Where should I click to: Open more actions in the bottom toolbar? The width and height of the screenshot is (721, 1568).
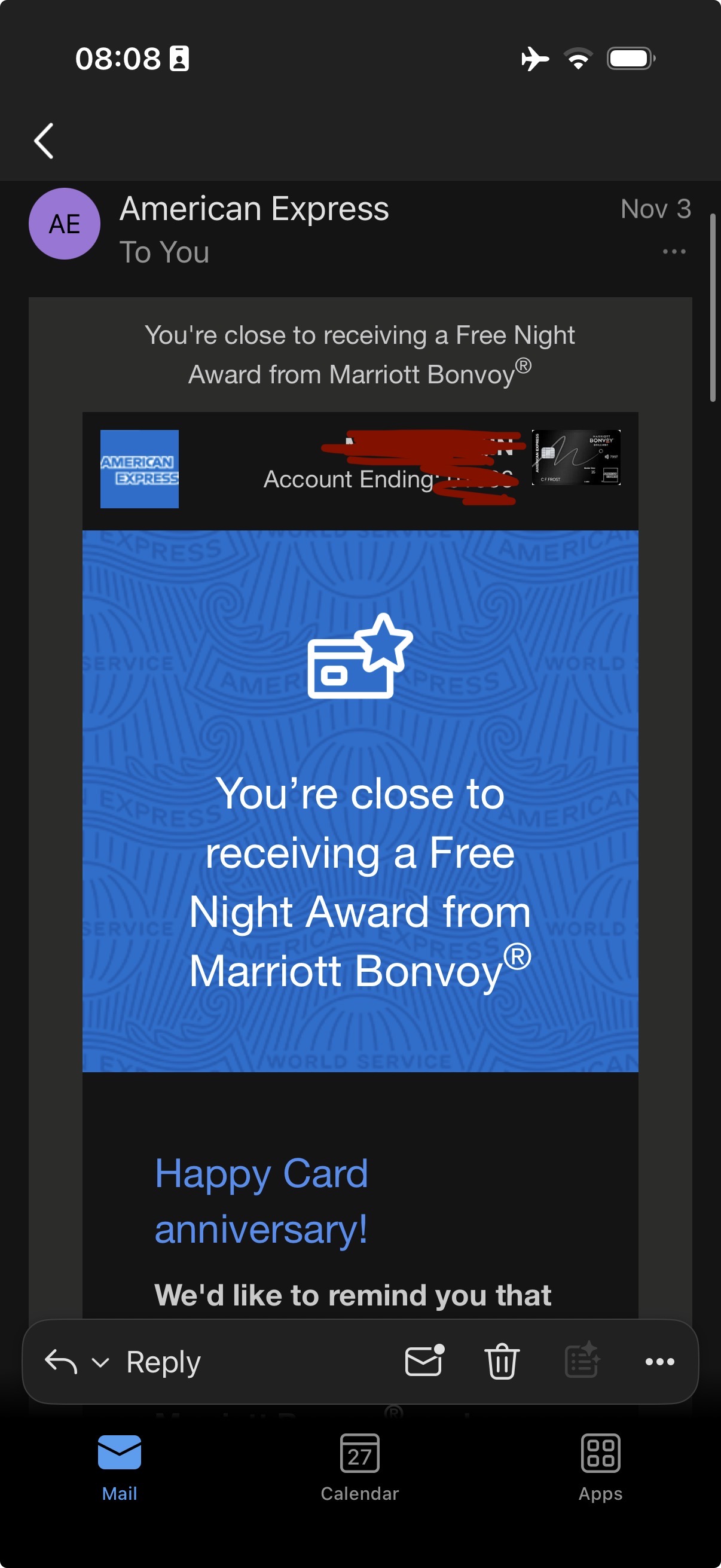click(659, 1362)
